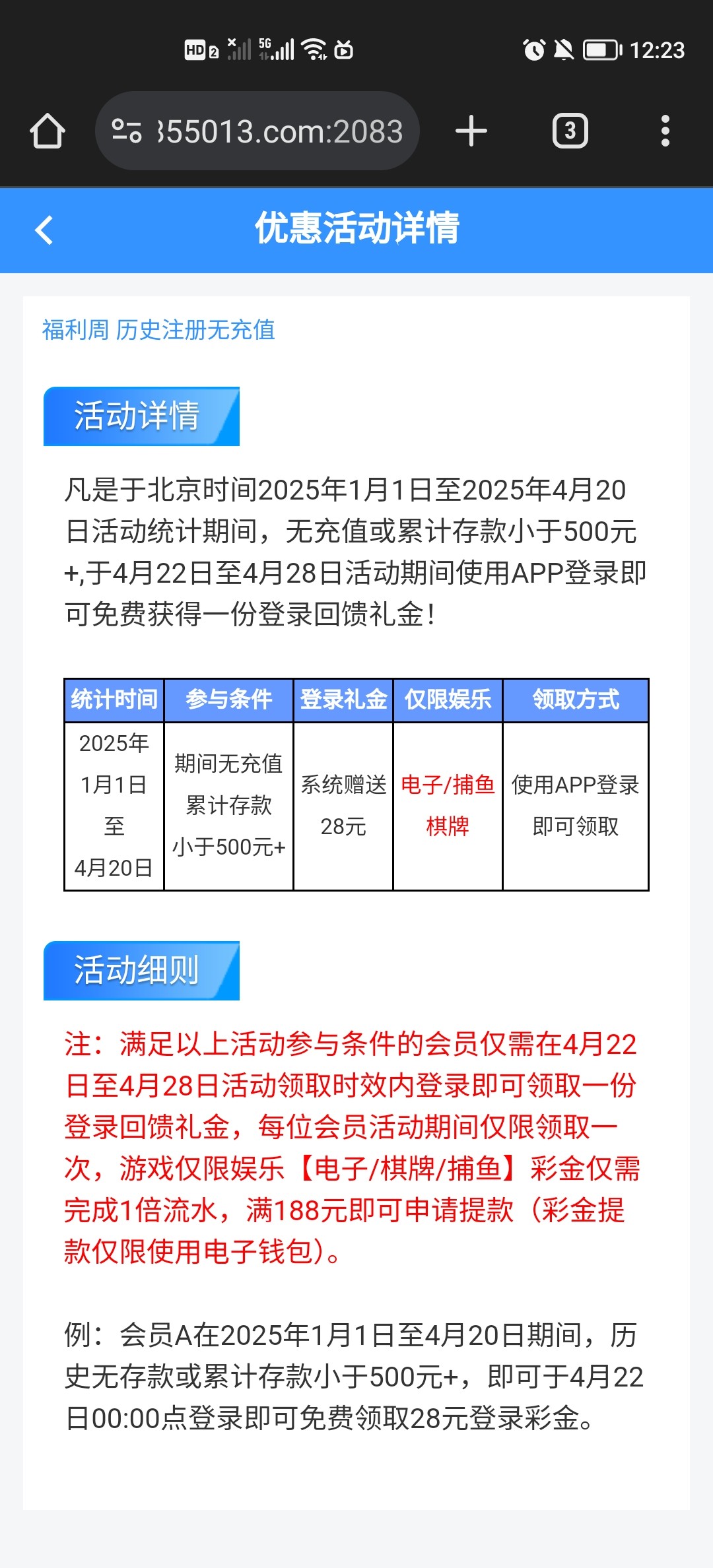Go back from the 优惠活动详情 page

click(x=44, y=230)
